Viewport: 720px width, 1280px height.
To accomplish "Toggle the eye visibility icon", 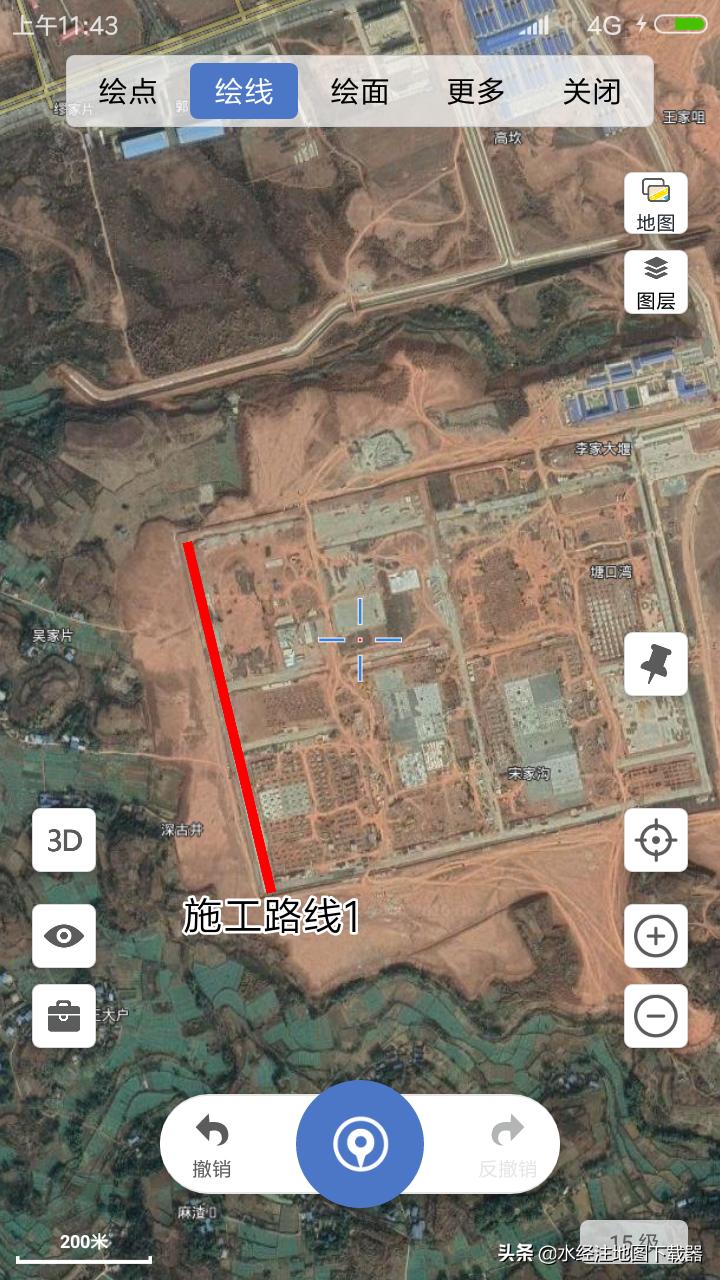I will coord(63,935).
